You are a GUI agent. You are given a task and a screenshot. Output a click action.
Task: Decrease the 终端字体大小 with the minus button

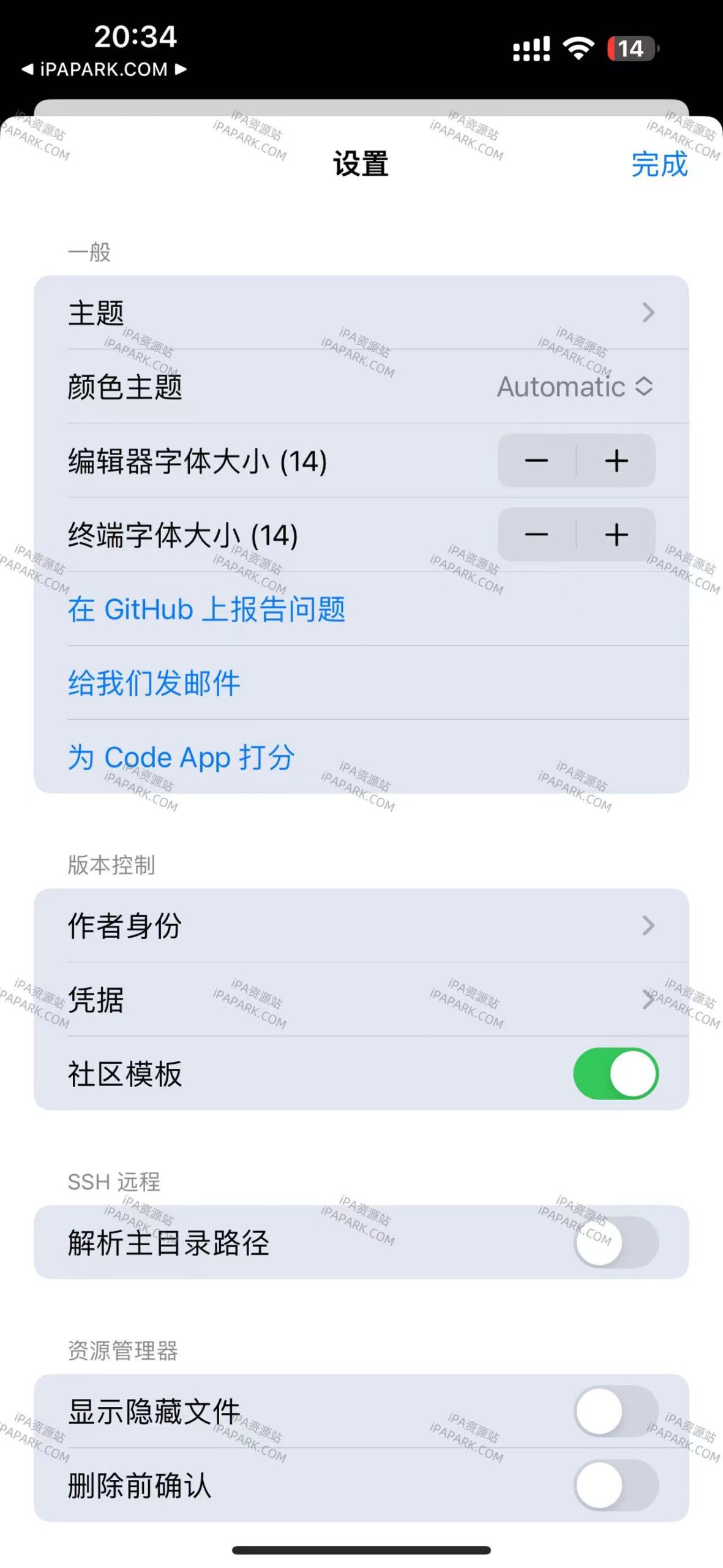coord(536,535)
